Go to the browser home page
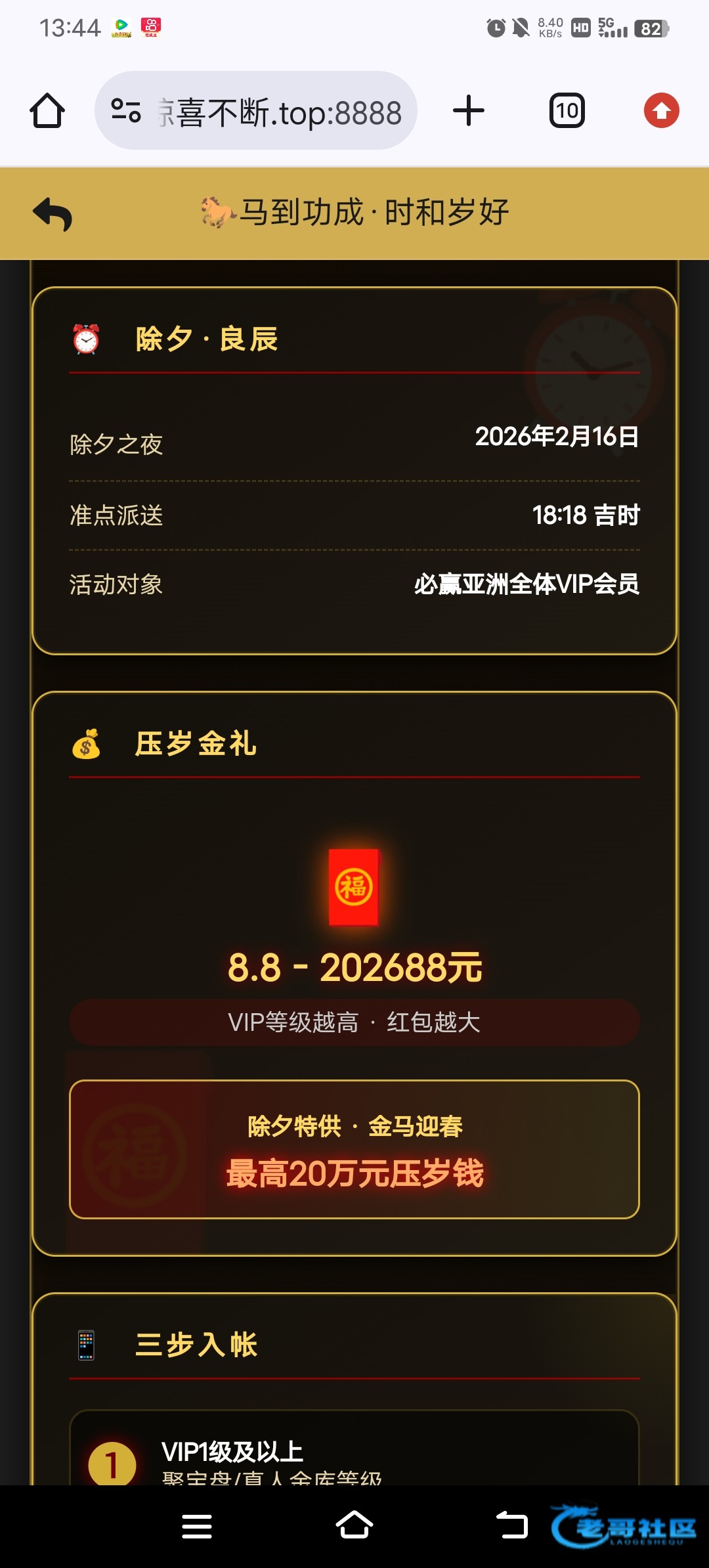709x1568 pixels. 47,110
